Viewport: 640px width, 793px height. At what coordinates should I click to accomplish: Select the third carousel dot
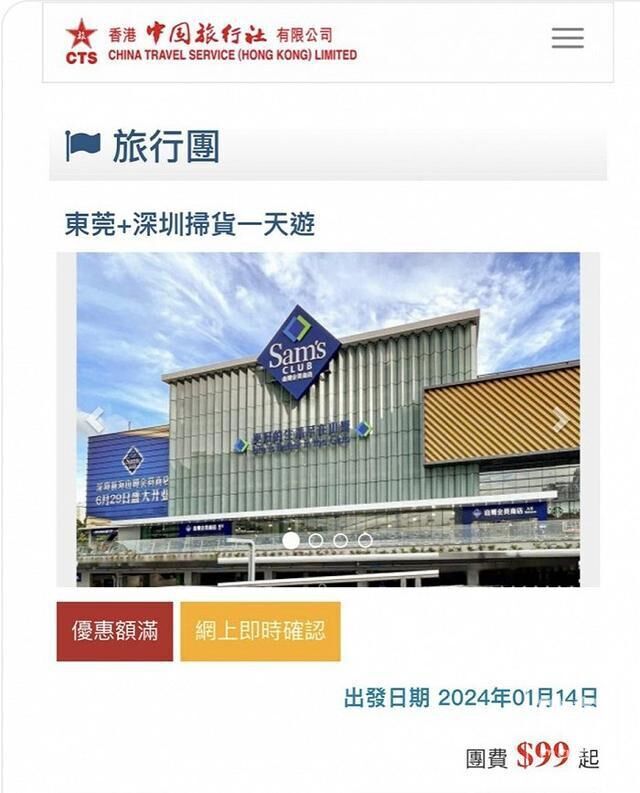(x=341, y=540)
